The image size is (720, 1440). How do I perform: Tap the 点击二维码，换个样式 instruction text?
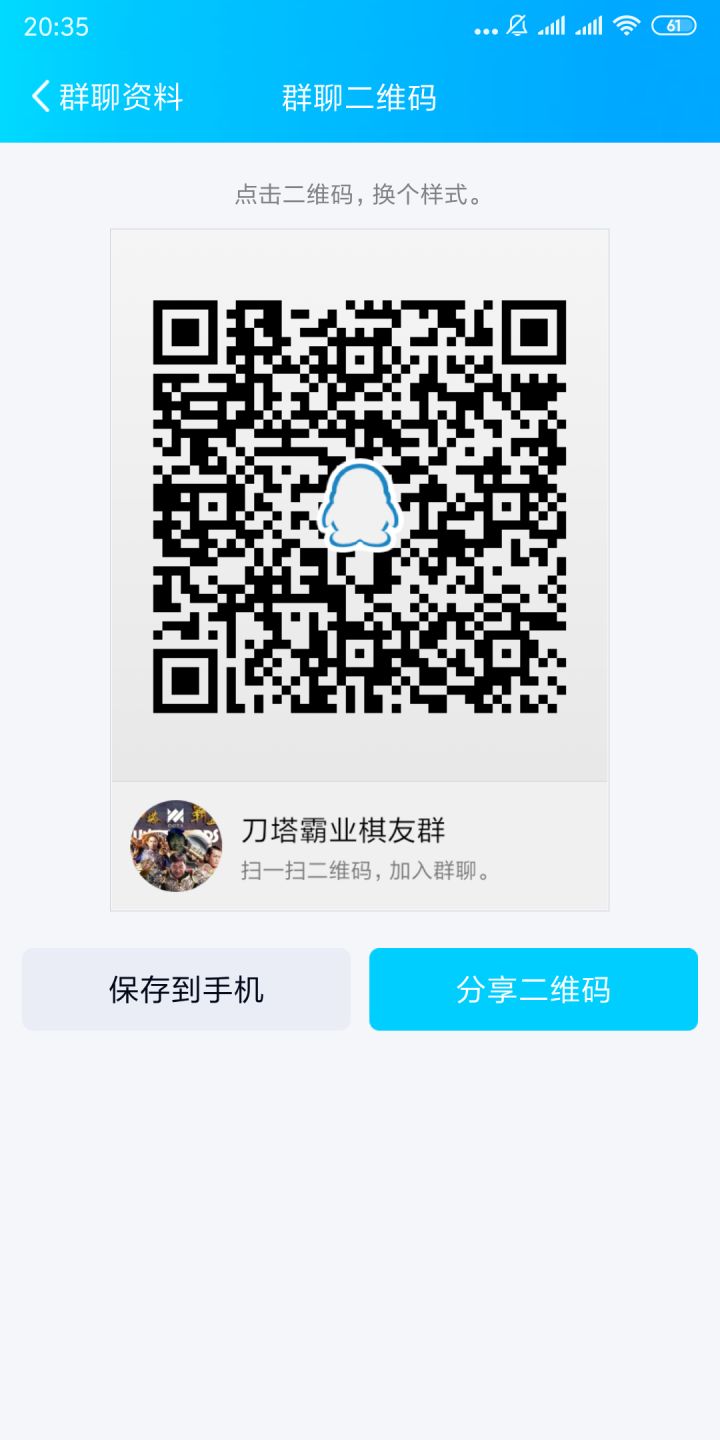pyautogui.click(x=360, y=195)
